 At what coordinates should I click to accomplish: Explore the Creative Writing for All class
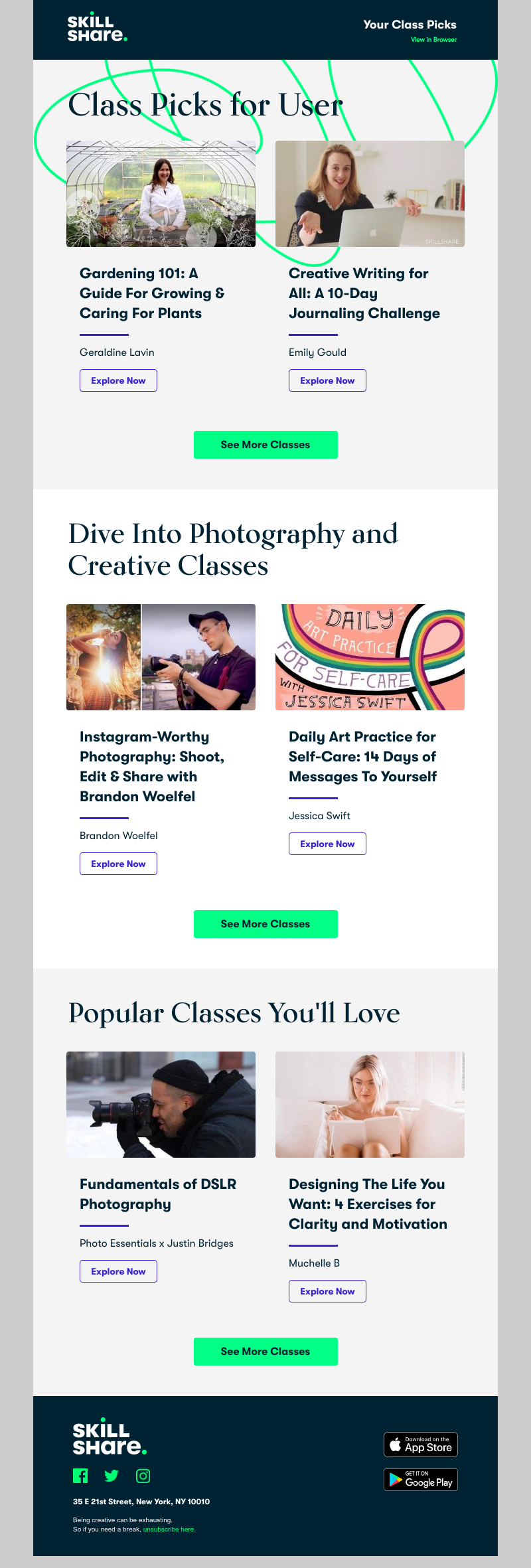click(x=327, y=380)
